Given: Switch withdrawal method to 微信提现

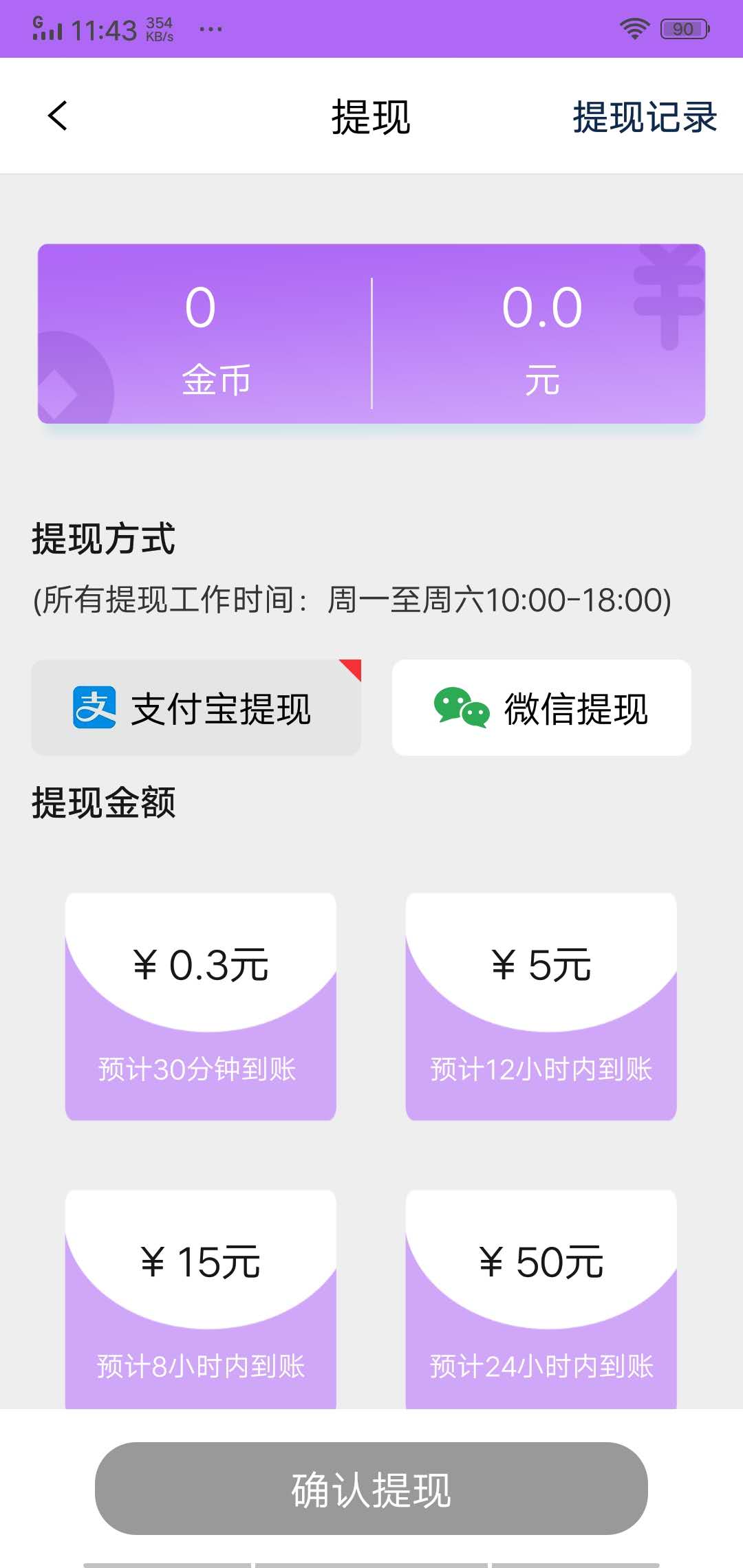Looking at the screenshot, I should (542, 708).
